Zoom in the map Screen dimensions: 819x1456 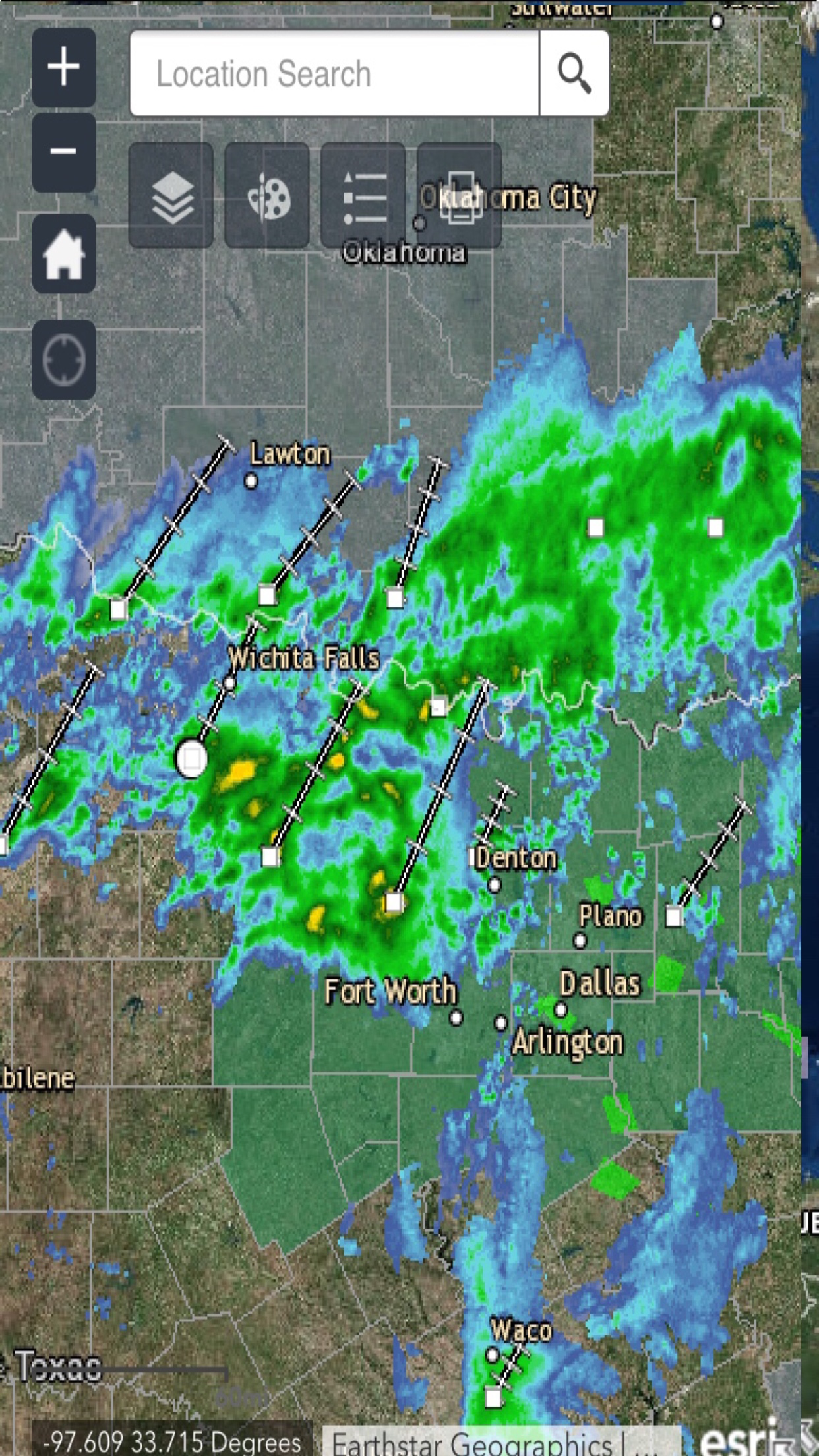coord(64,67)
